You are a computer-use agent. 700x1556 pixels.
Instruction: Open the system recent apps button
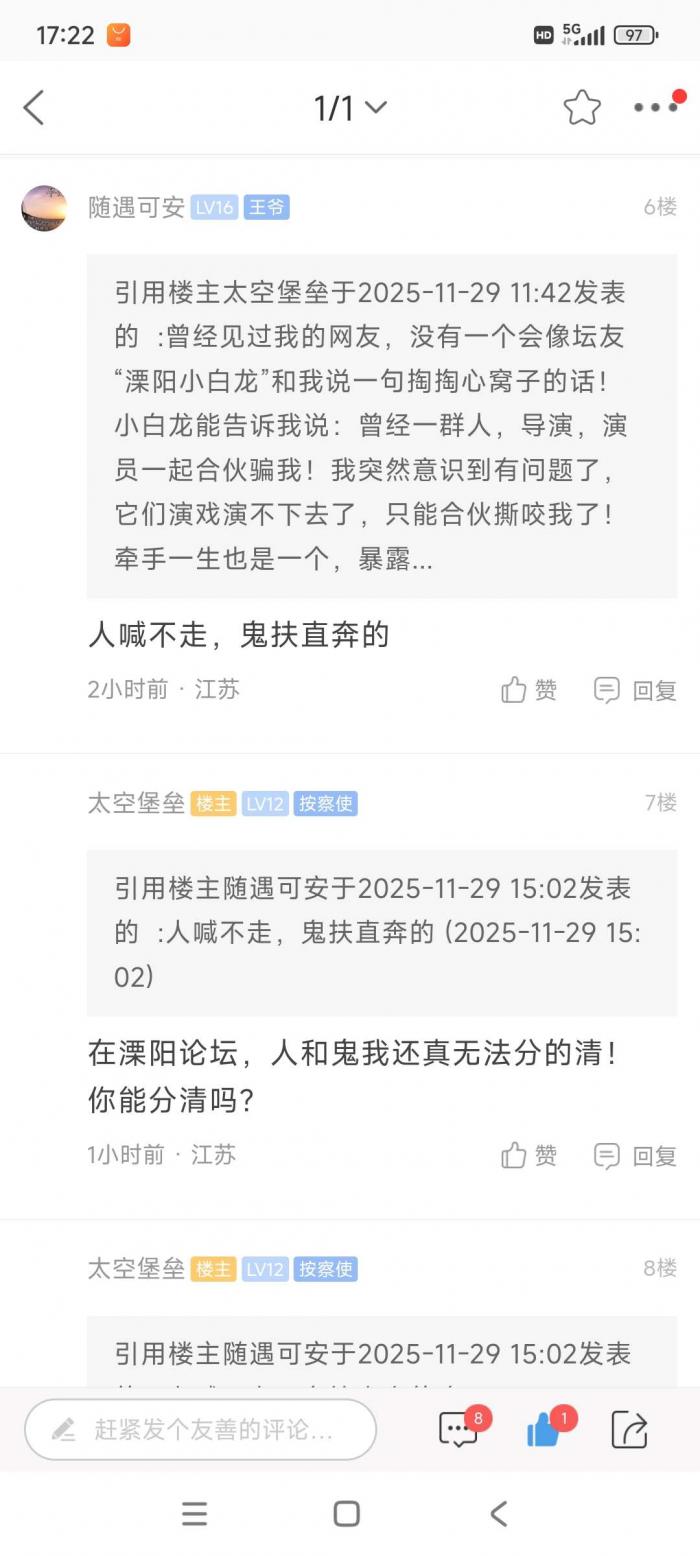coord(195,1513)
